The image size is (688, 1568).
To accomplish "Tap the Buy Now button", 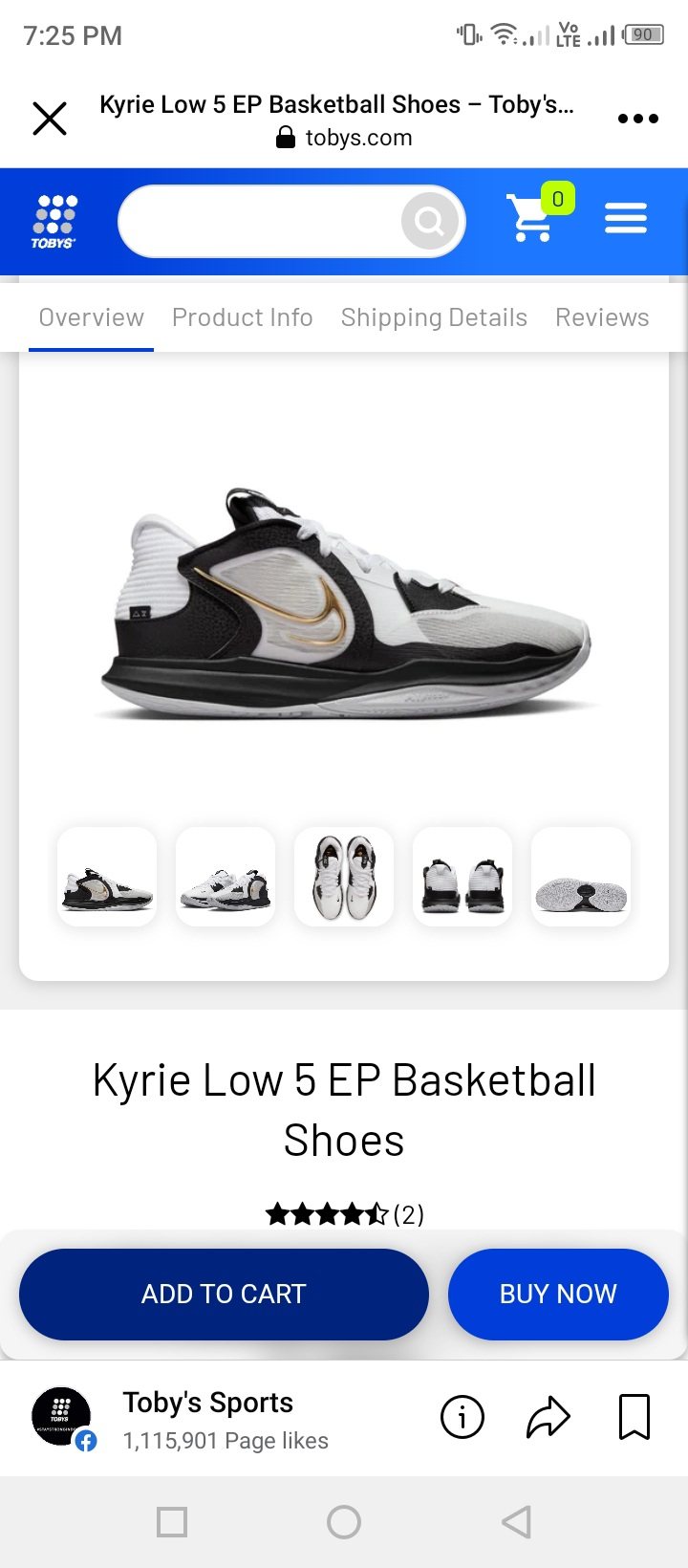I will (558, 1294).
